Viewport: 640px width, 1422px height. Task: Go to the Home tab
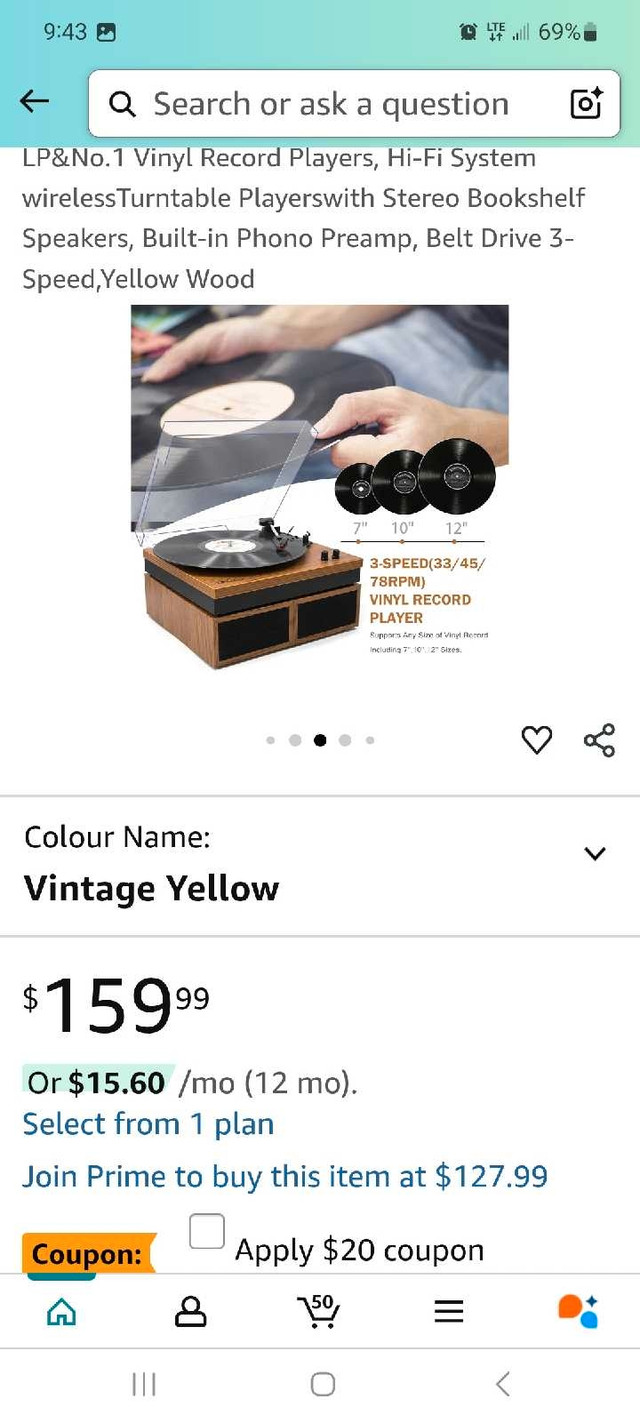tap(62, 1310)
